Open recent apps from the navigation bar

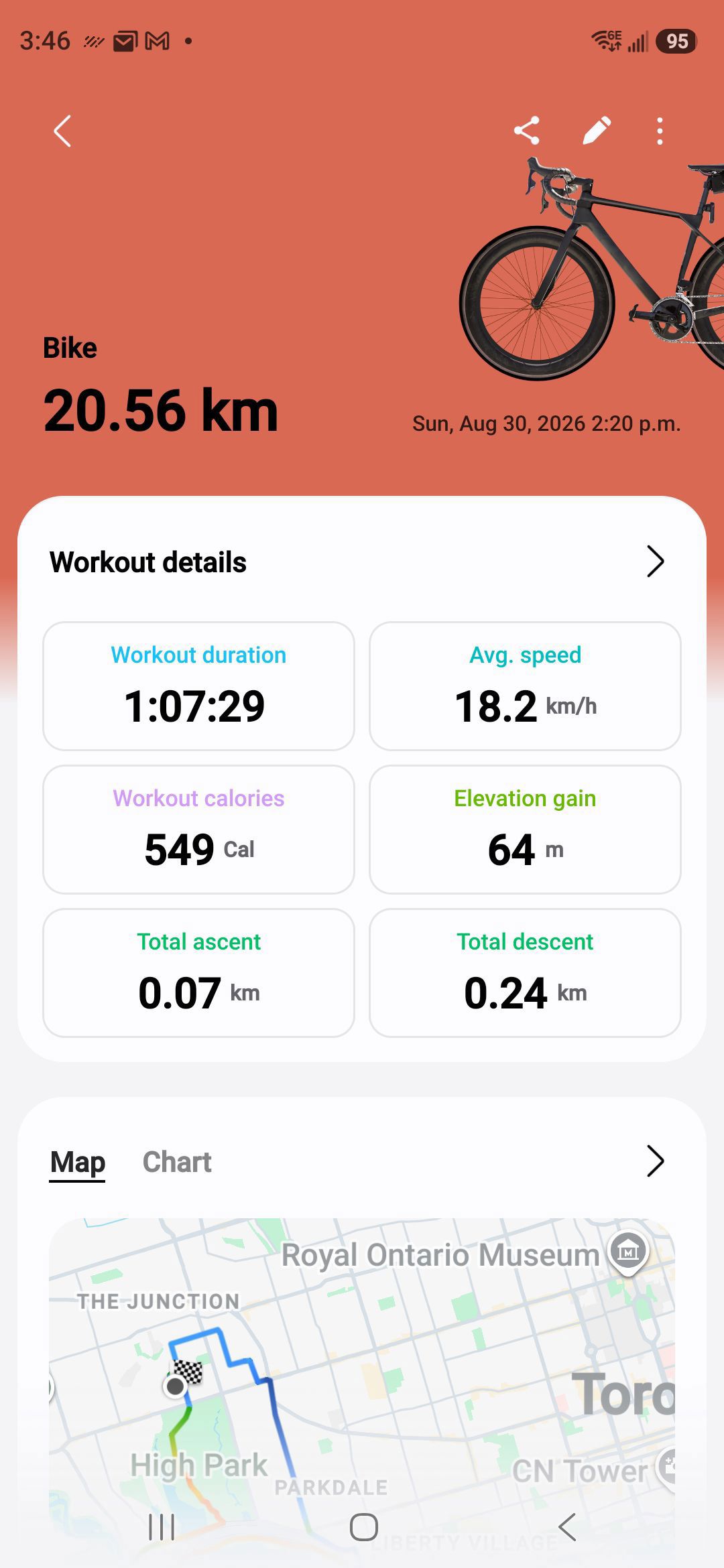coord(162,1527)
